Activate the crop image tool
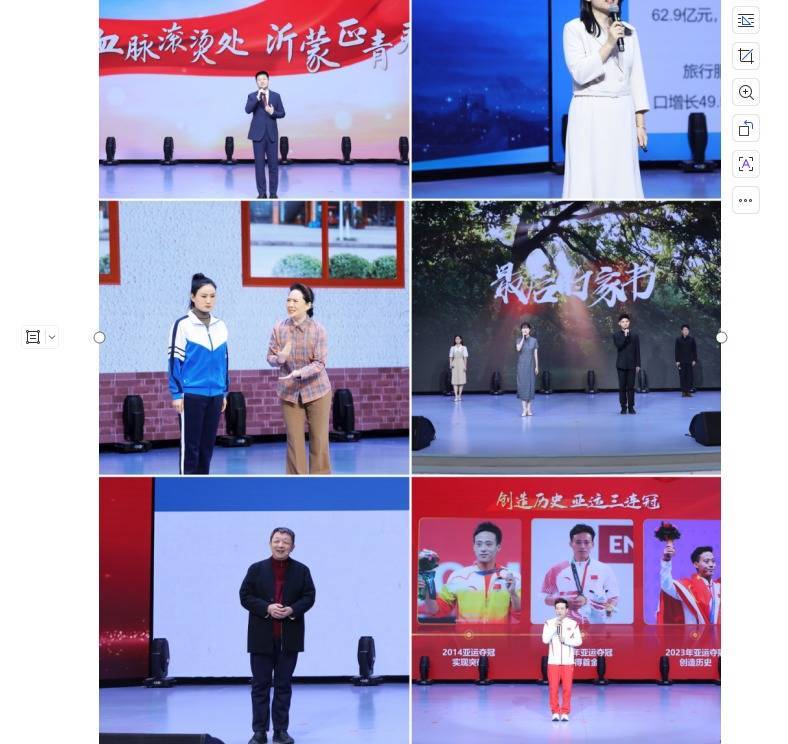 click(746, 56)
